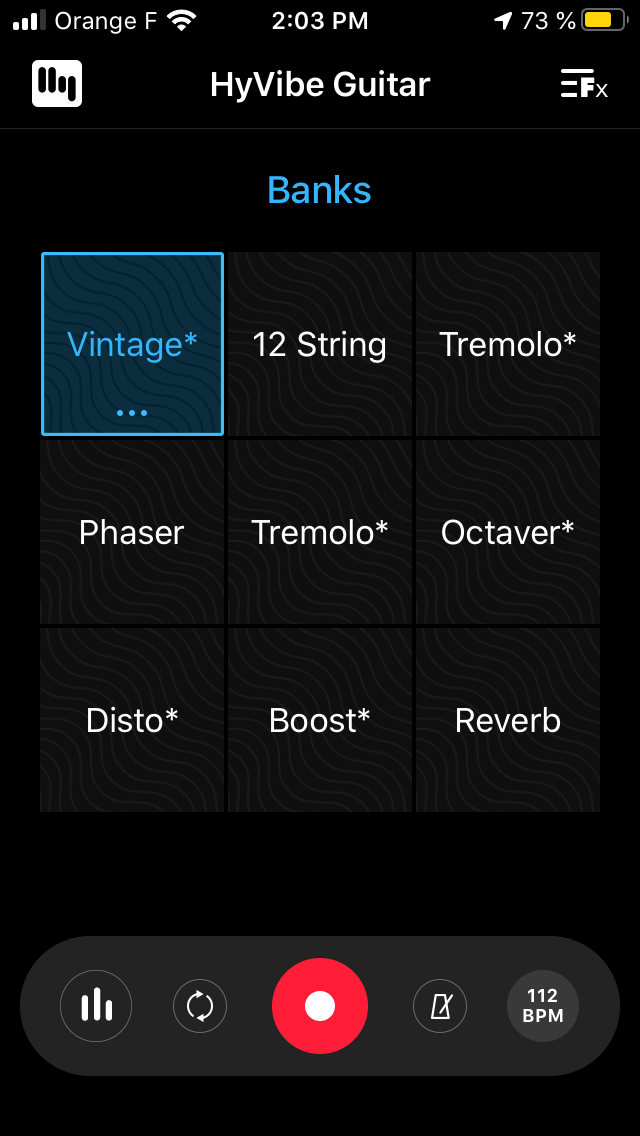The image size is (640, 1136).
Task: Tap the looper icon
Action: (200, 1006)
